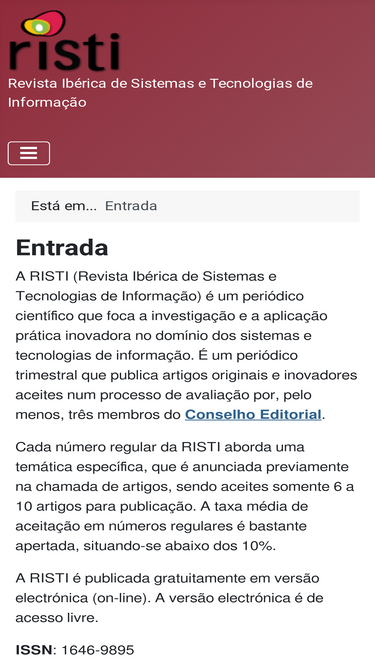The image size is (375, 667).
Task: Tap the Entrada breadcrumb
Action: (131, 206)
